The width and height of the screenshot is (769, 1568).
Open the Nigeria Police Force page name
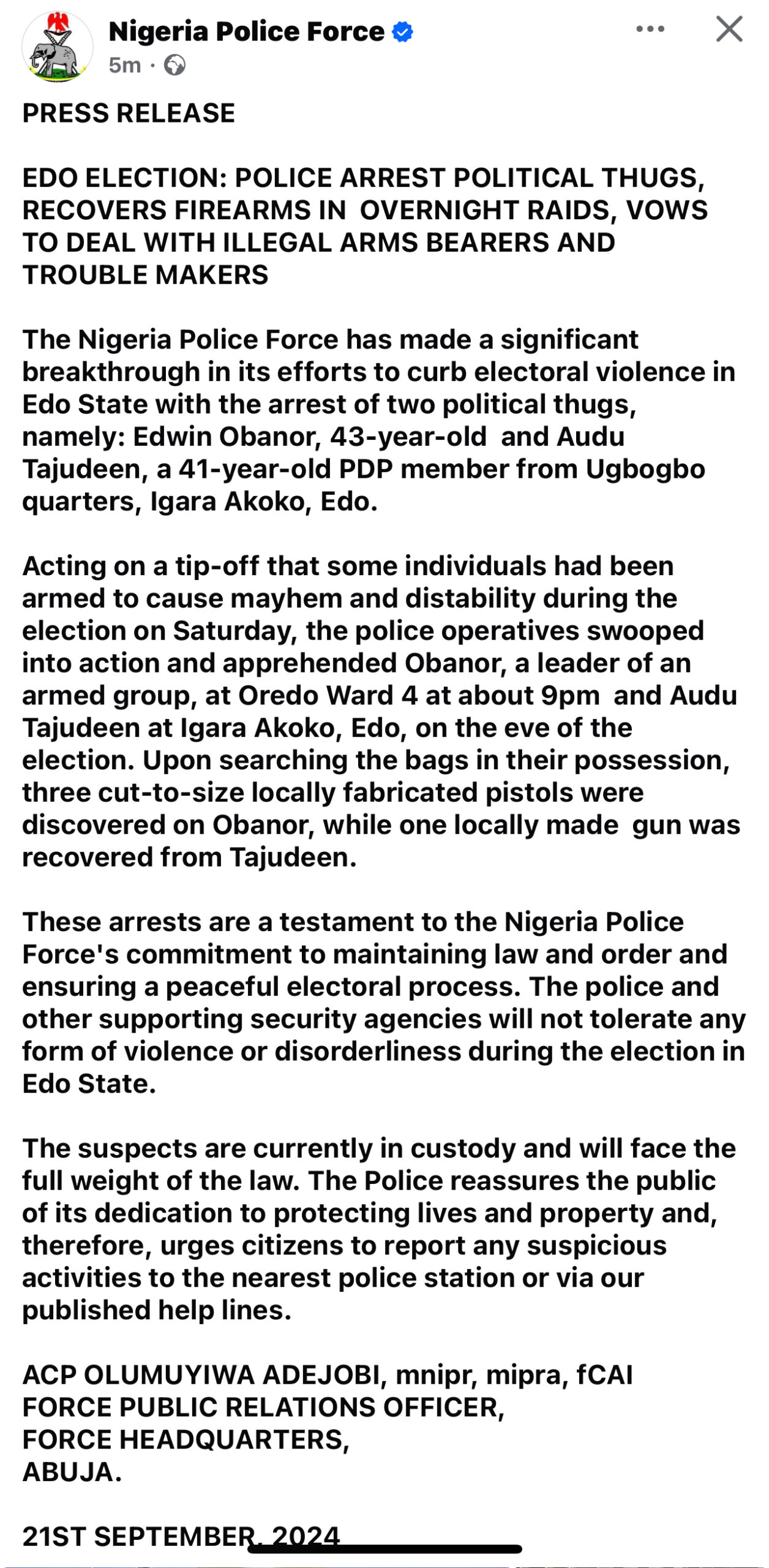pos(246,31)
